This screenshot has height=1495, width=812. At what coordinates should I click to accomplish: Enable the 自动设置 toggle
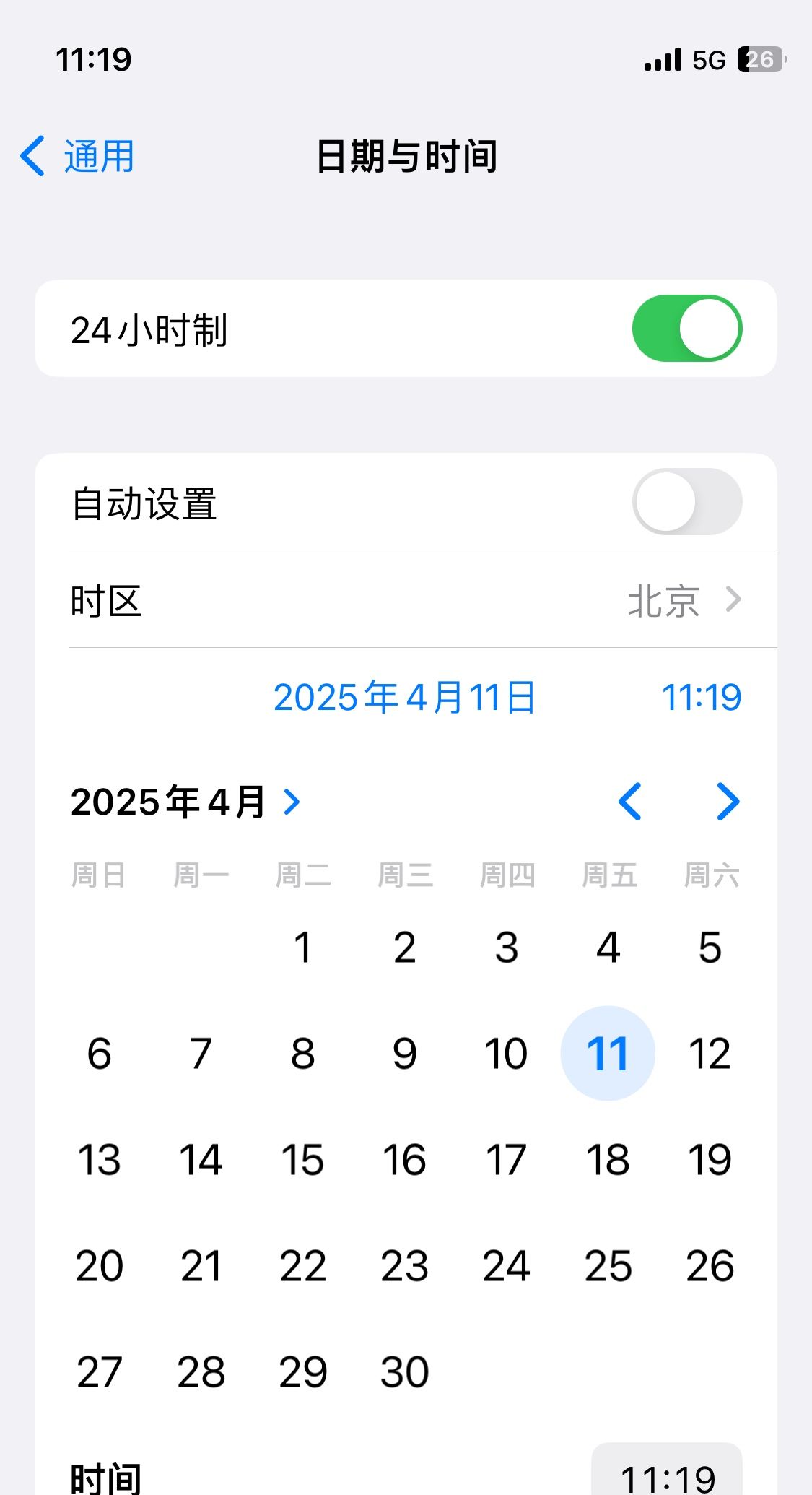pyautogui.click(x=686, y=502)
